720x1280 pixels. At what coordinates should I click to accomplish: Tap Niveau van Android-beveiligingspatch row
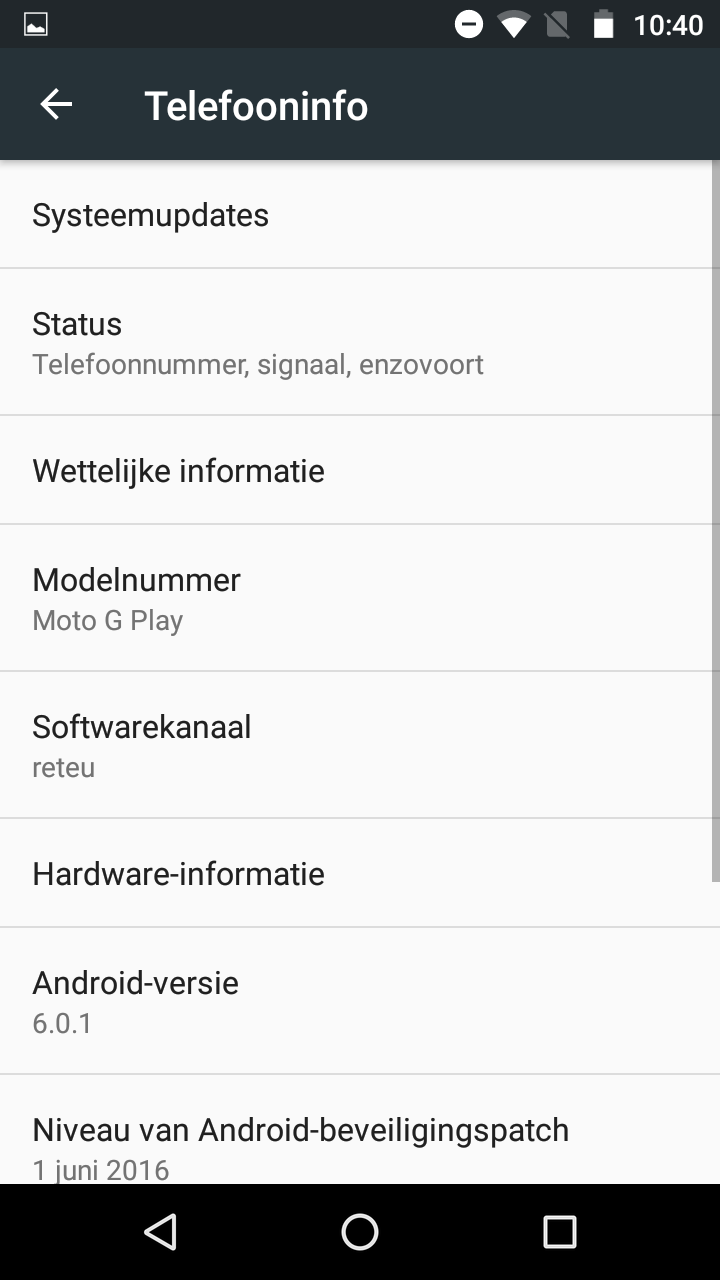360,1130
